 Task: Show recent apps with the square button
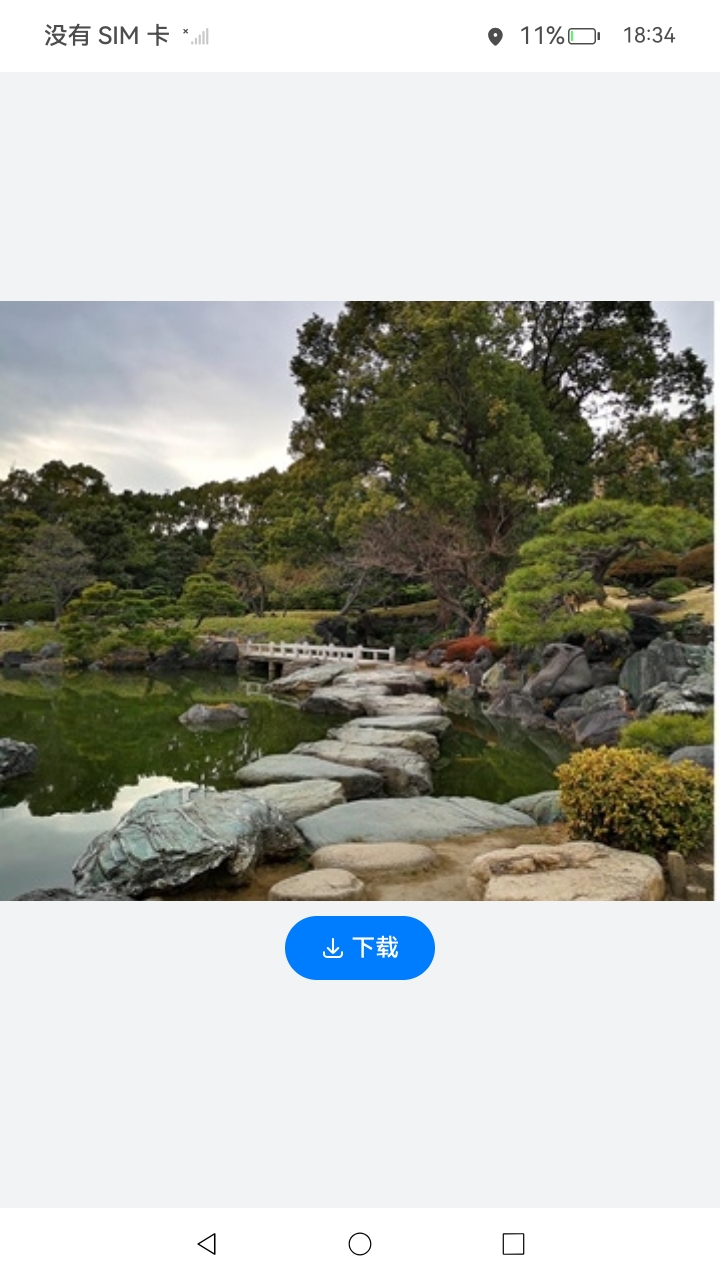tap(513, 1243)
